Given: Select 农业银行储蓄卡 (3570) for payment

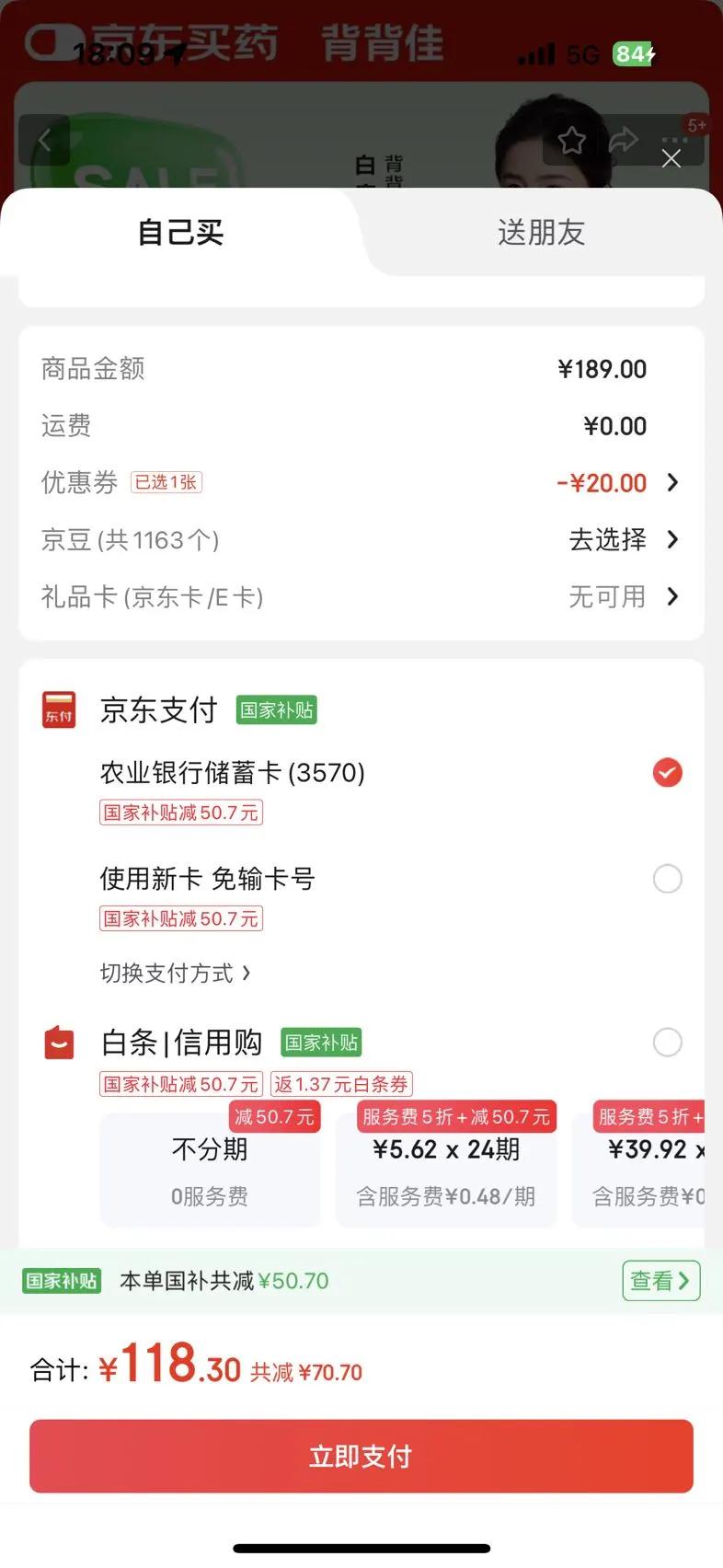Looking at the screenshot, I should (x=667, y=773).
